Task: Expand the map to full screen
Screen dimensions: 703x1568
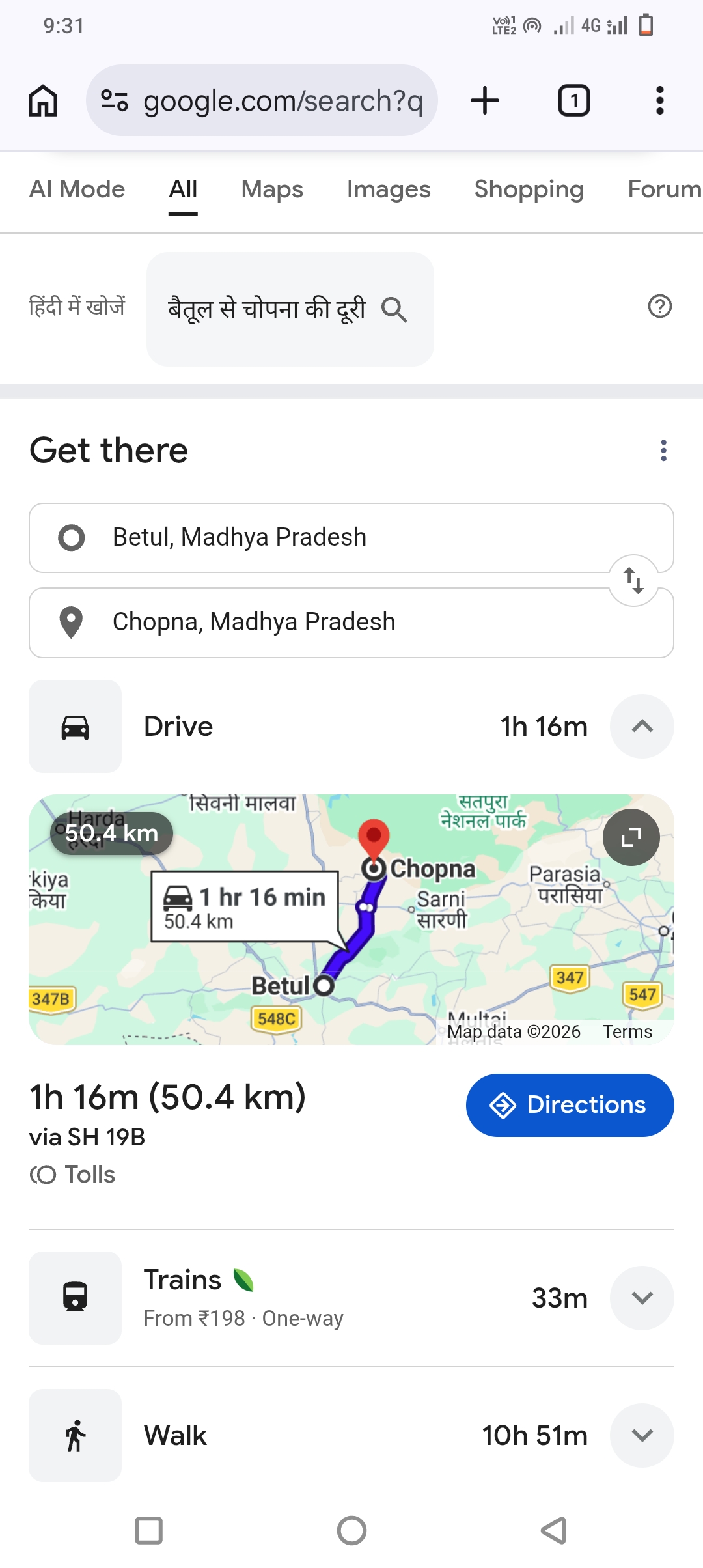Action: pos(631,837)
